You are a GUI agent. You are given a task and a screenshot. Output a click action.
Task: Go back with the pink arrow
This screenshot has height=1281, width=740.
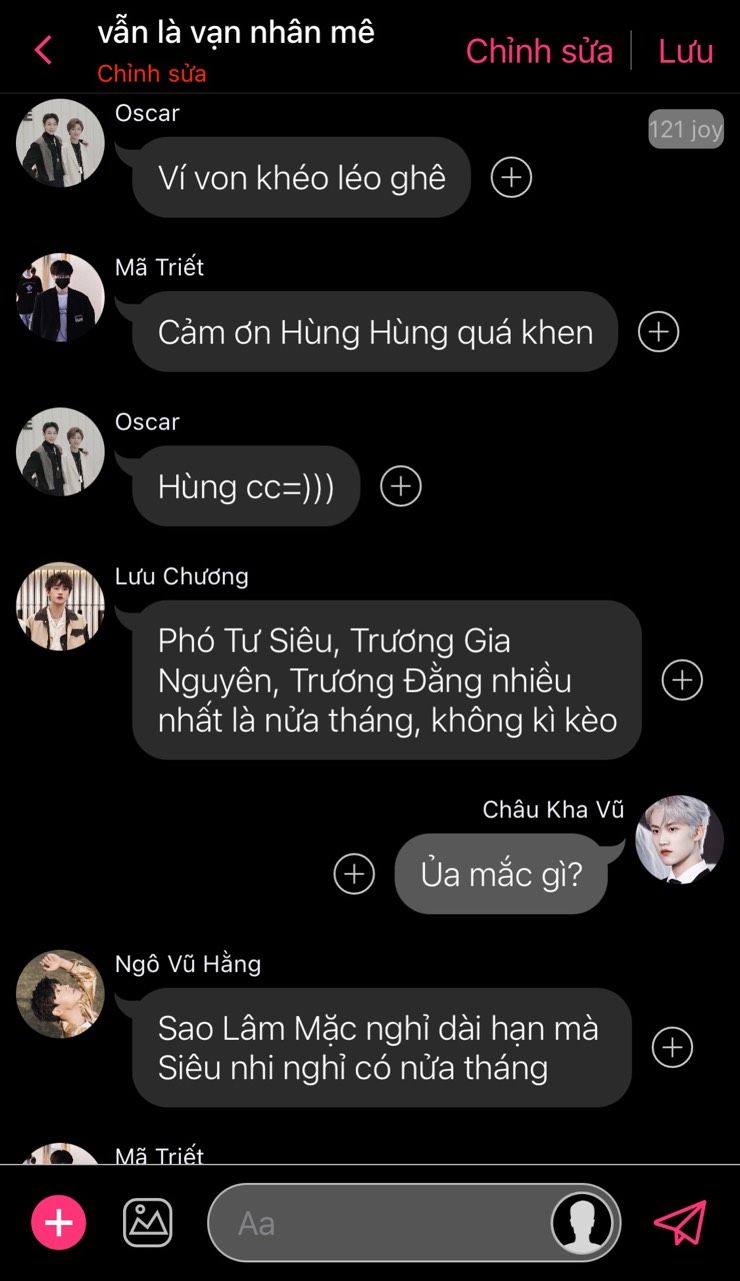(43, 50)
